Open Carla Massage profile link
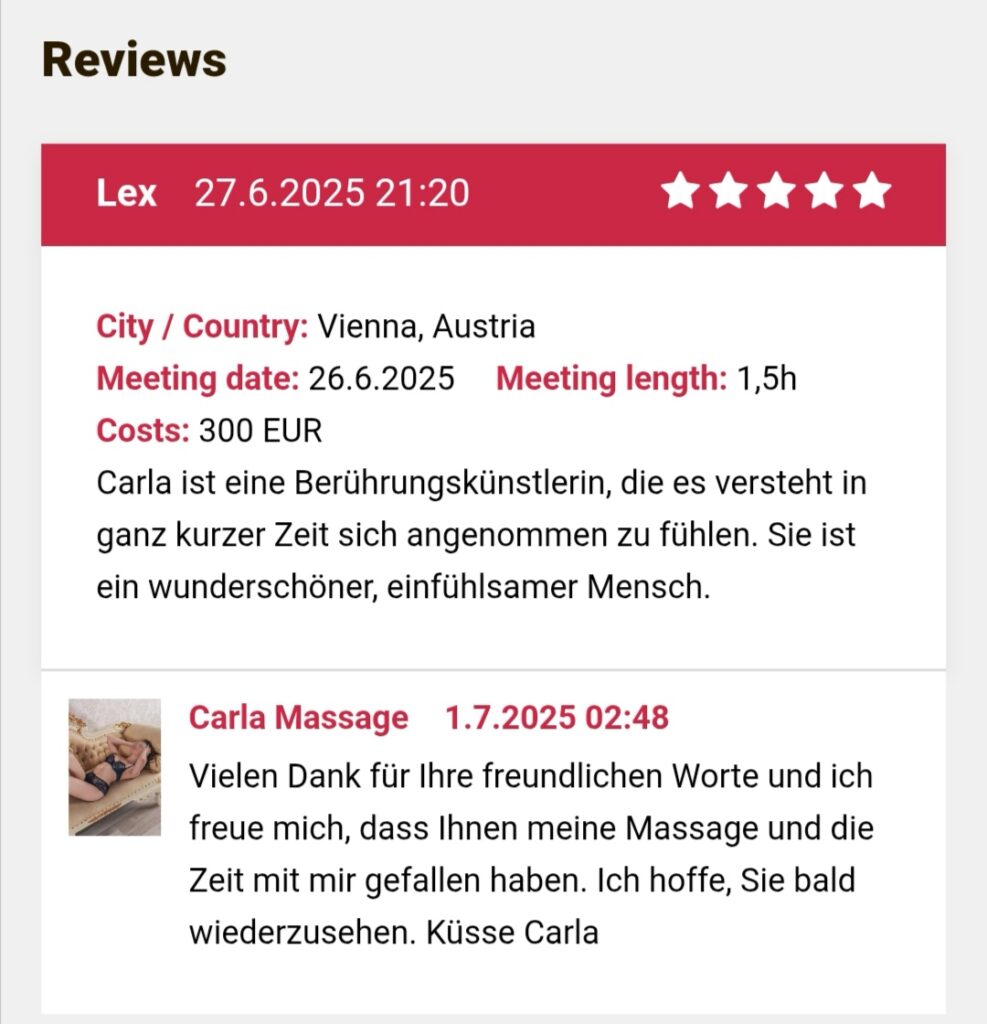Viewport: 987px width, 1024px height. tap(298, 718)
